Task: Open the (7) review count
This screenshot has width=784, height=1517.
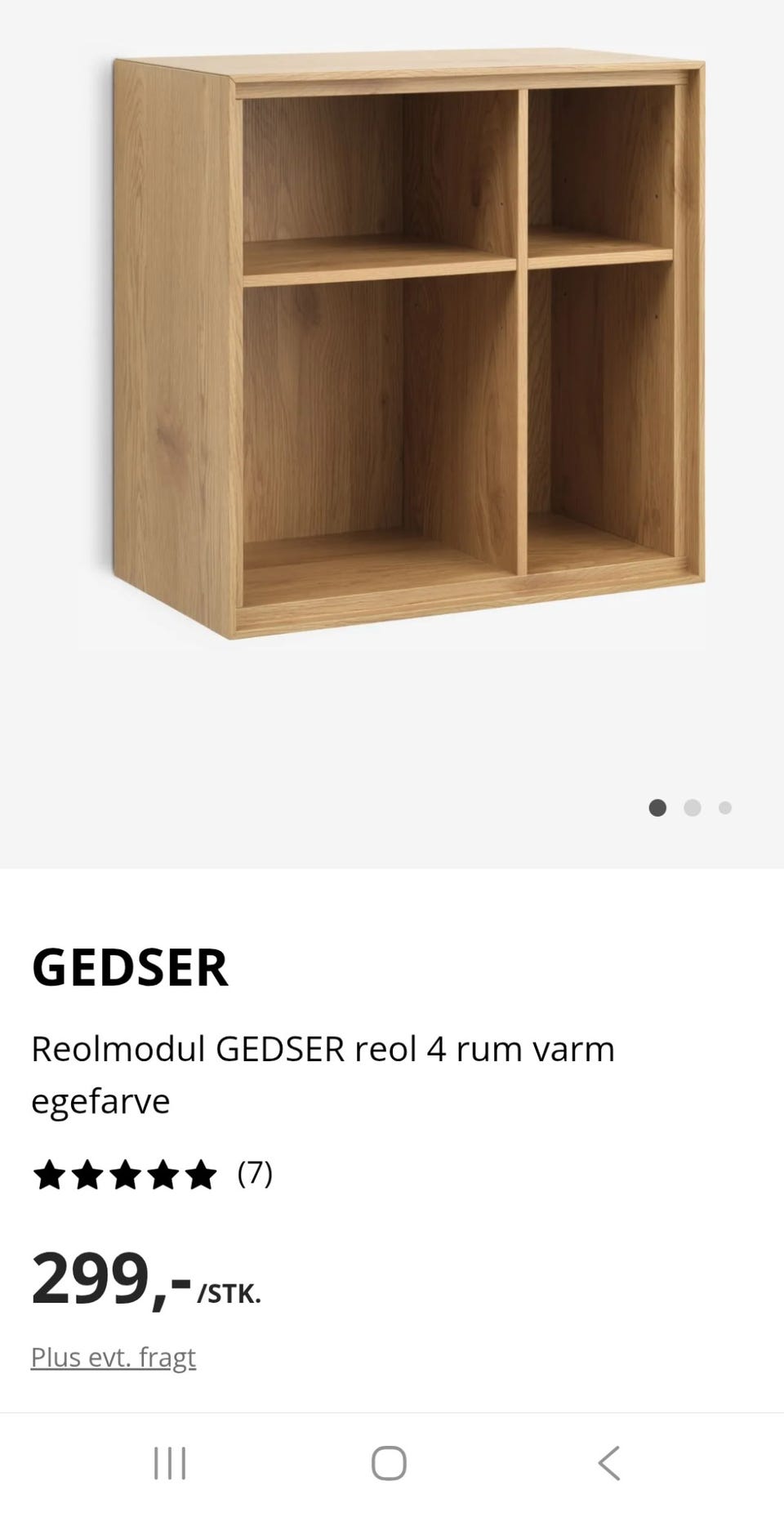Action: (254, 1176)
